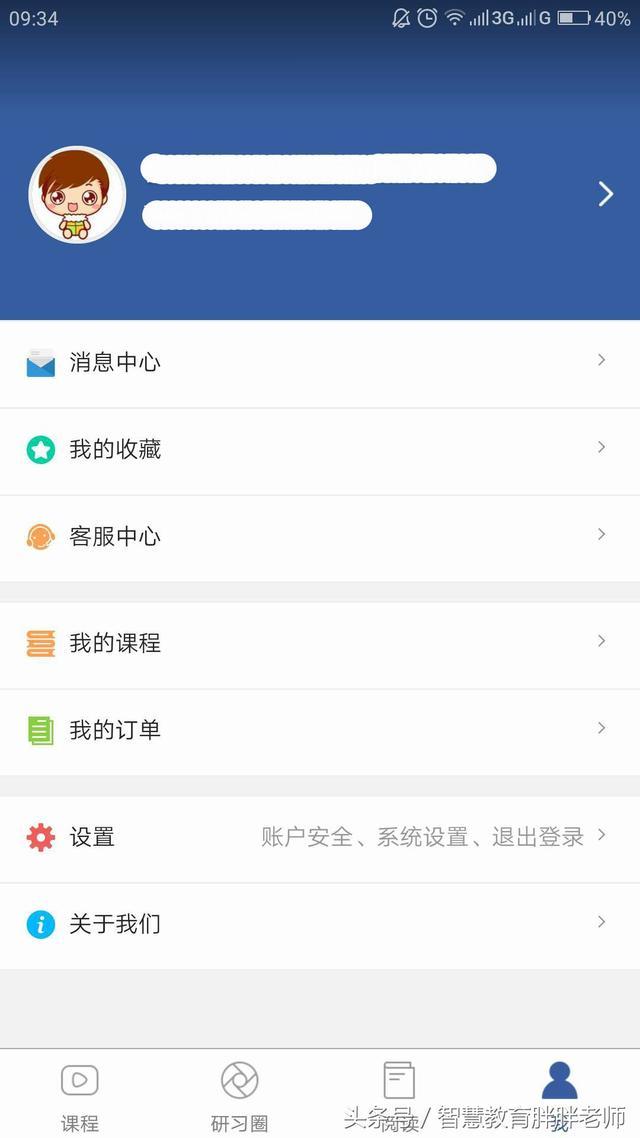Open 关于我们 about us
This screenshot has width=640, height=1138.
(320, 925)
